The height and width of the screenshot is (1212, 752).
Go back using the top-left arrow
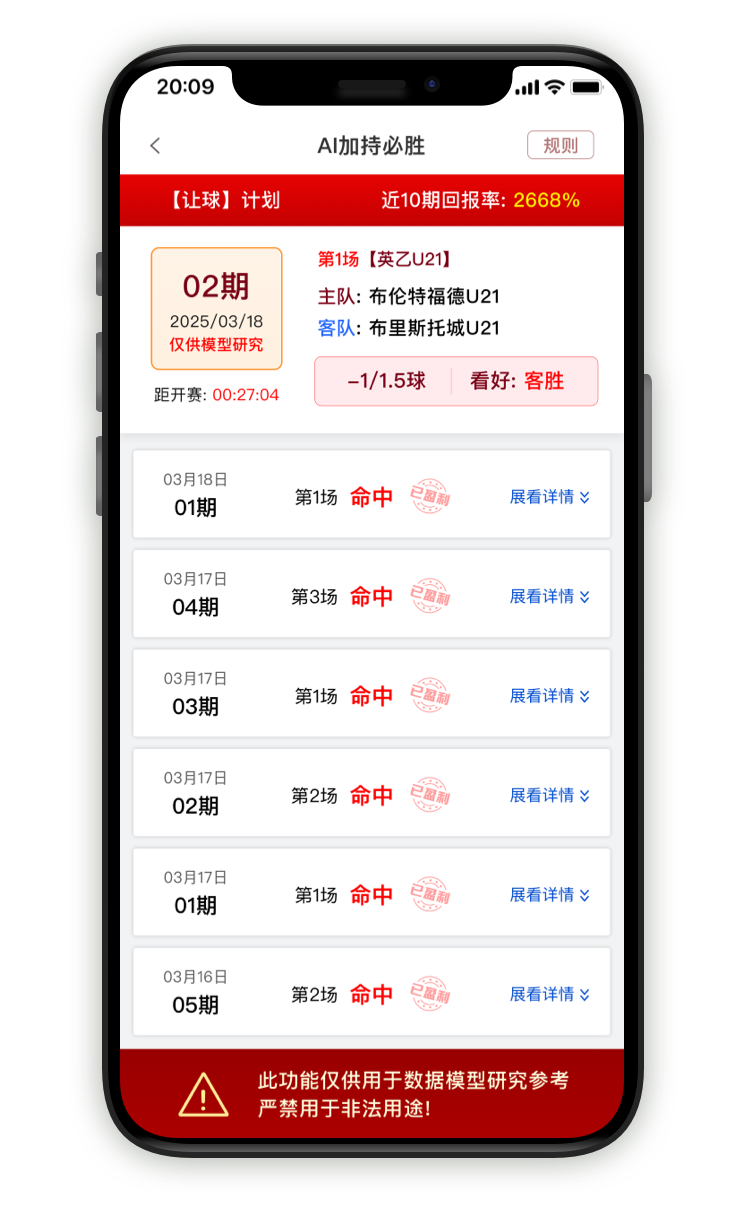point(155,146)
